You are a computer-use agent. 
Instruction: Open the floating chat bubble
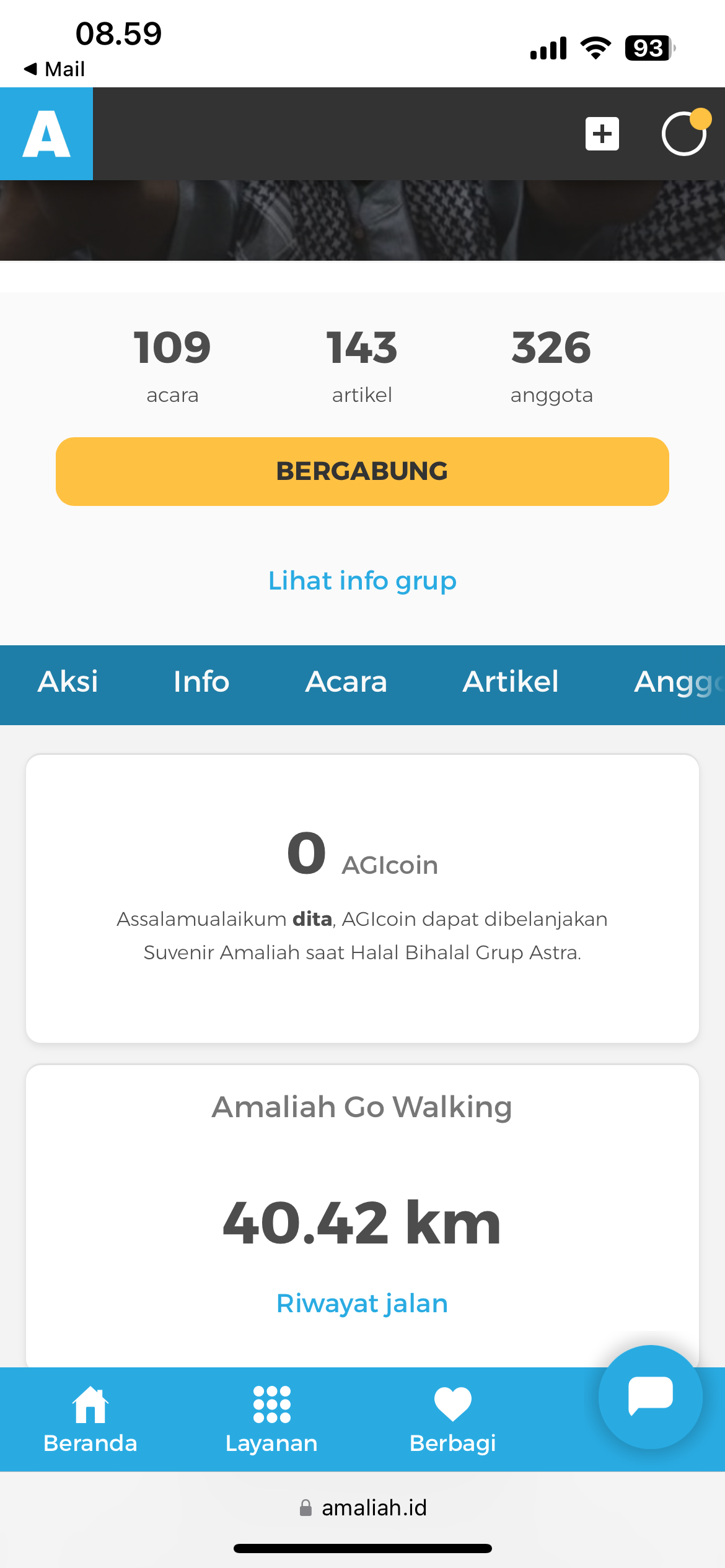(650, 1397)
